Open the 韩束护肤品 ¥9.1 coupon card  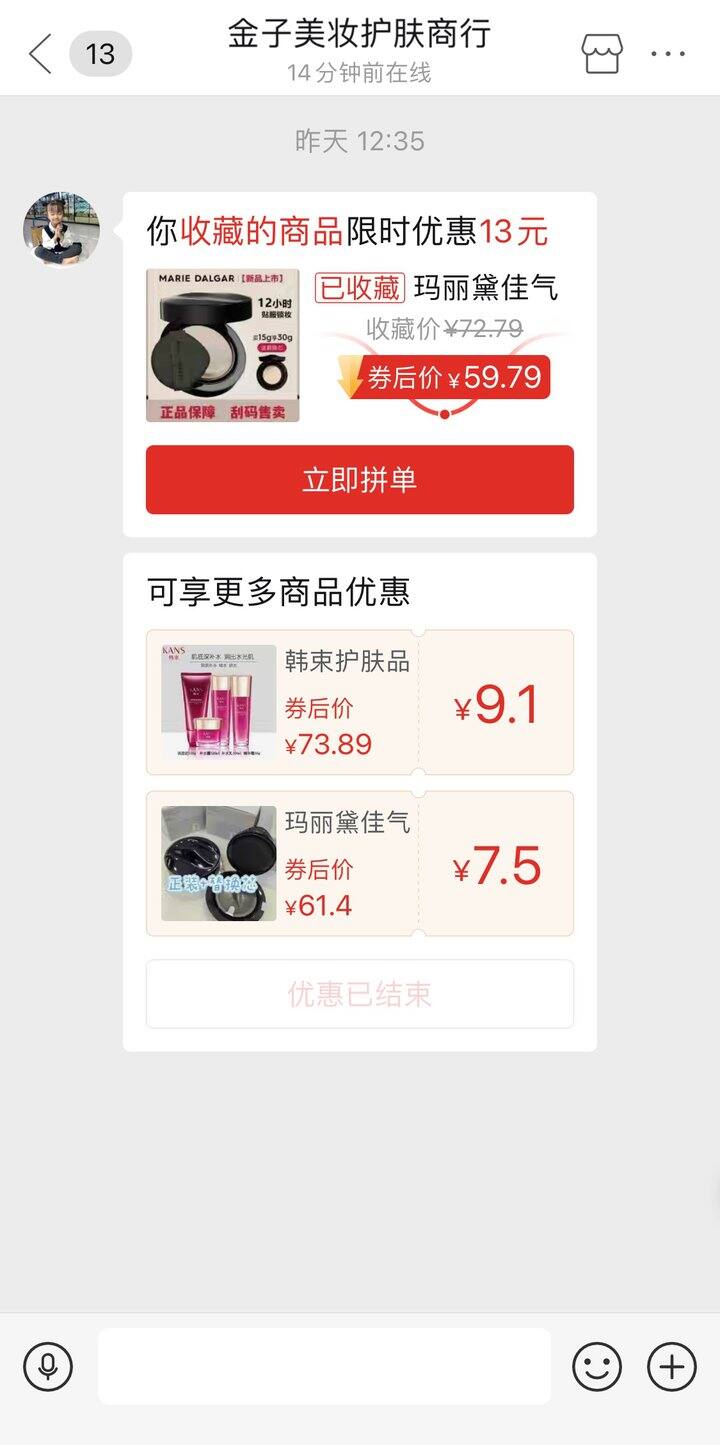click(x=360, y=702)
